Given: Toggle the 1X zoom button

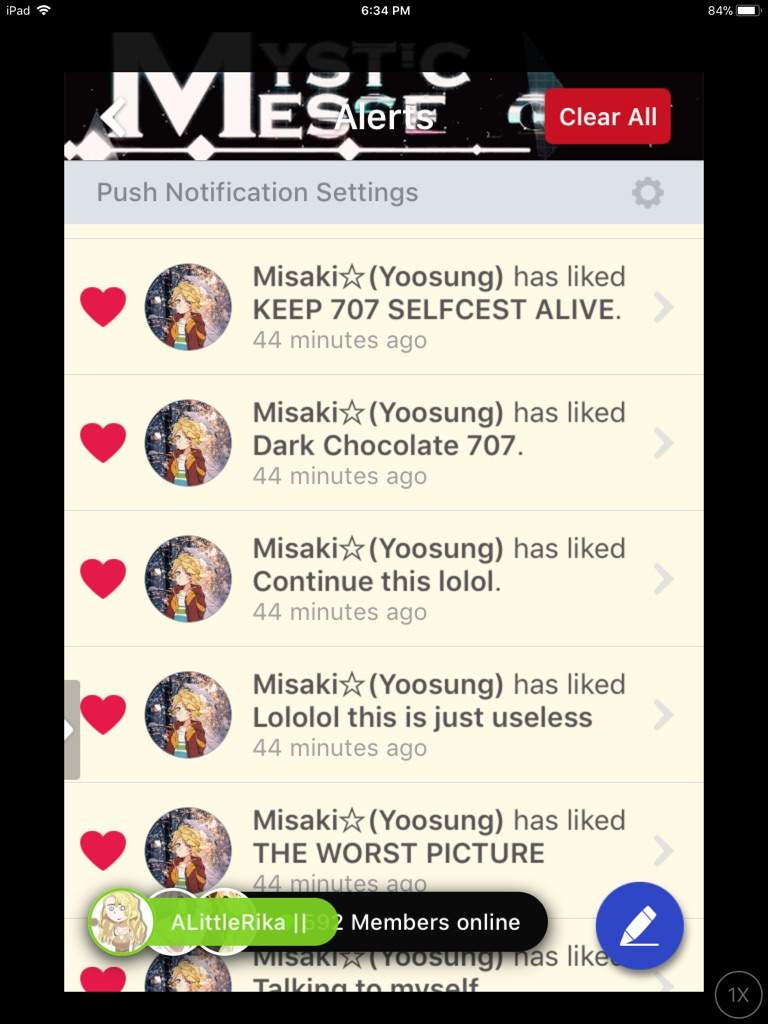Looking at the screenshot, I should (x=738, y=995).
